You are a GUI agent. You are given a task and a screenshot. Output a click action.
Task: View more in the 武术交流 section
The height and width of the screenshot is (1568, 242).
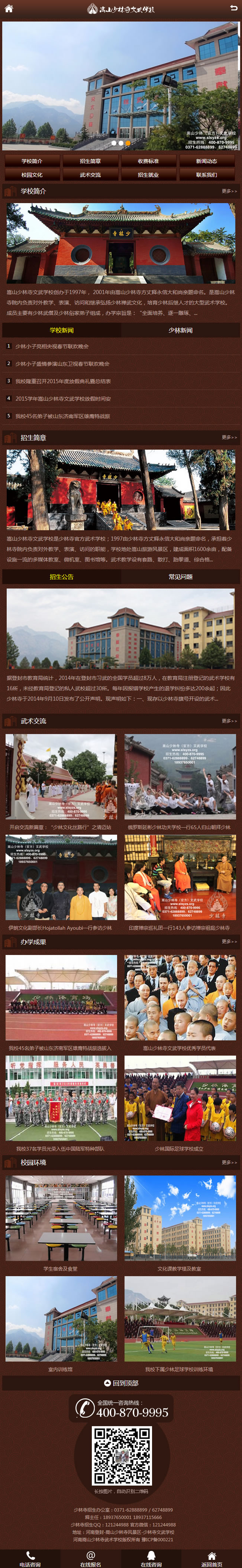pyautogui.click(x=229, y=721)
